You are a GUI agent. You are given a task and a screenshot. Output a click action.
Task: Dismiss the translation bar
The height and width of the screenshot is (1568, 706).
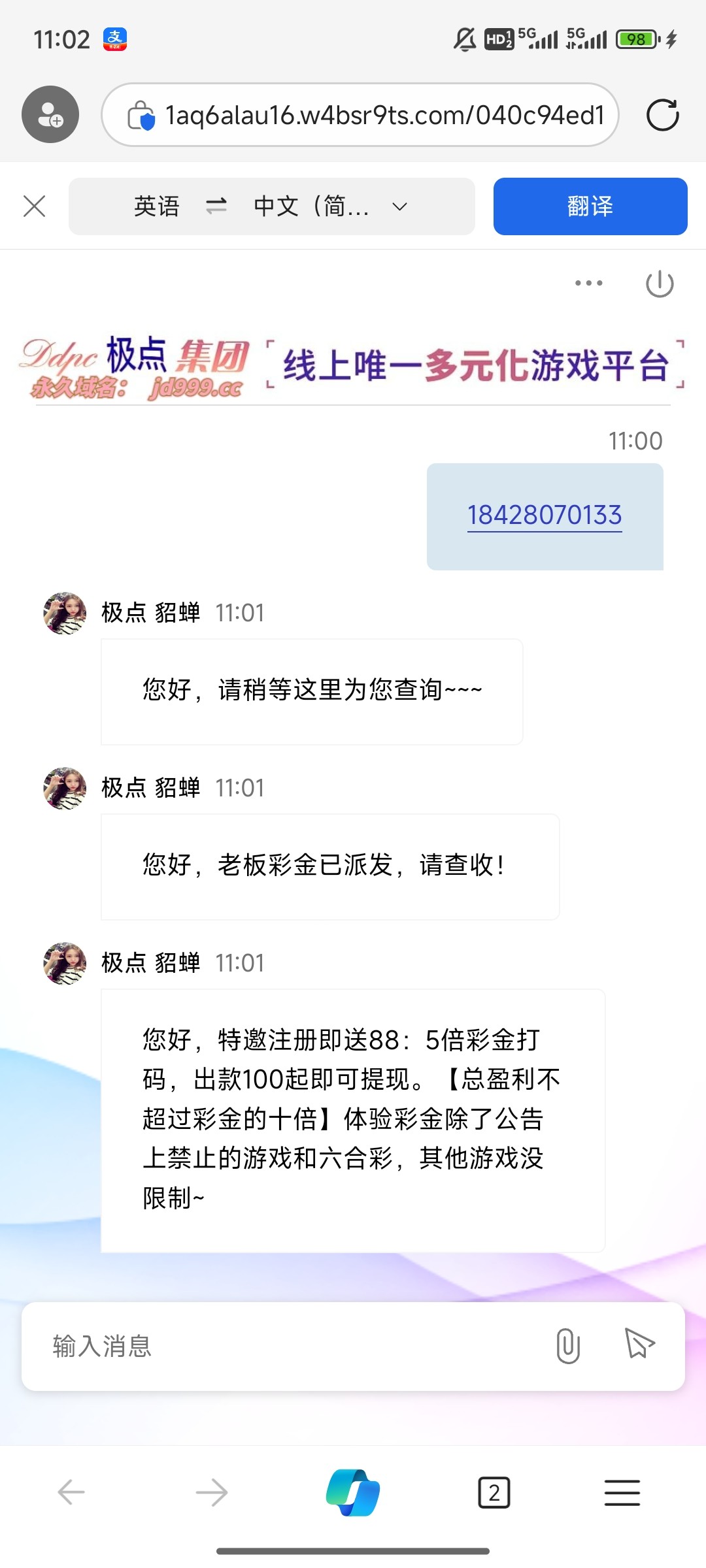coord(34,206)
